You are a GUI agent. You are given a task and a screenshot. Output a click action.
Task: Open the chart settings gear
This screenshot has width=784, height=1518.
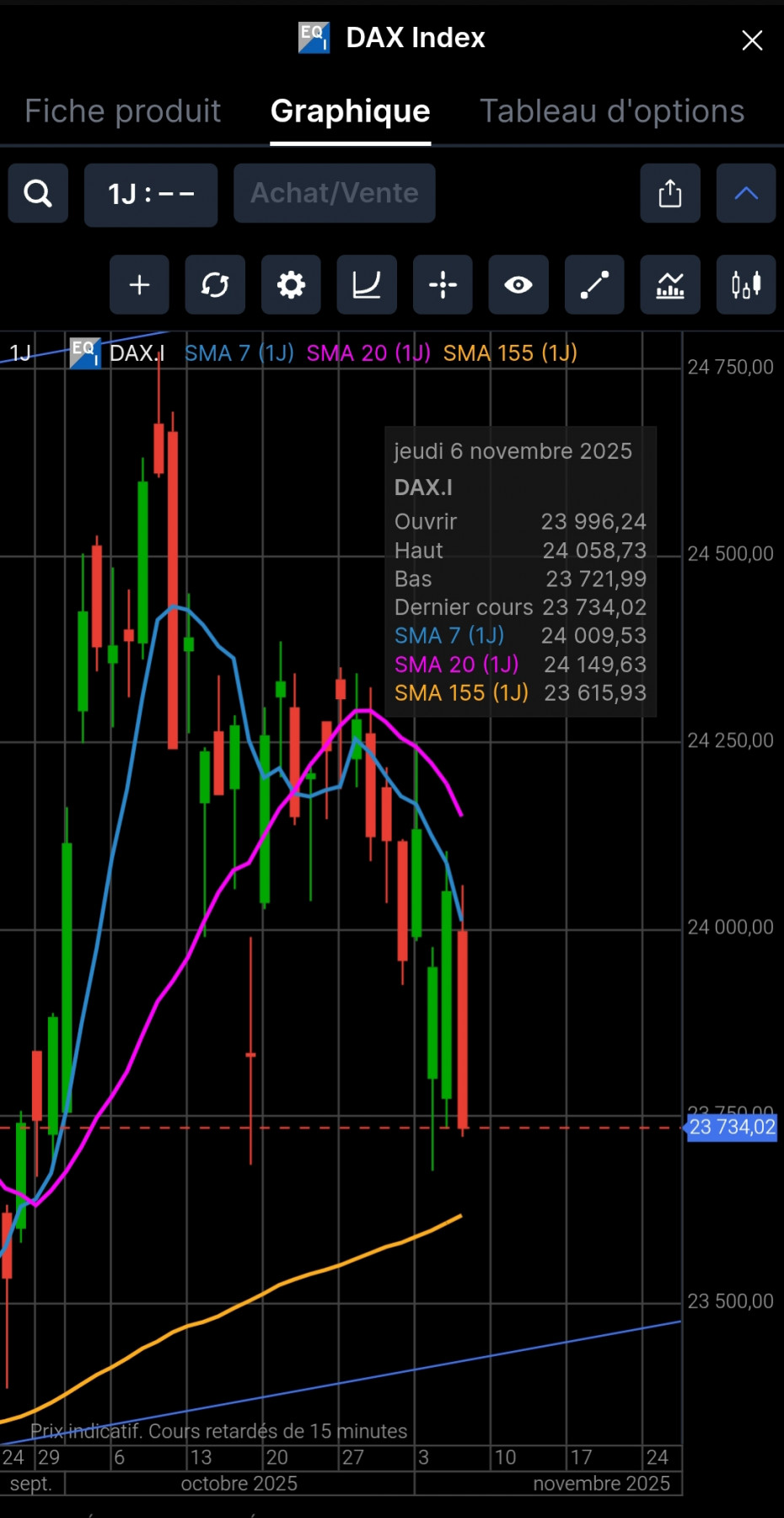[x=291, y=284]
